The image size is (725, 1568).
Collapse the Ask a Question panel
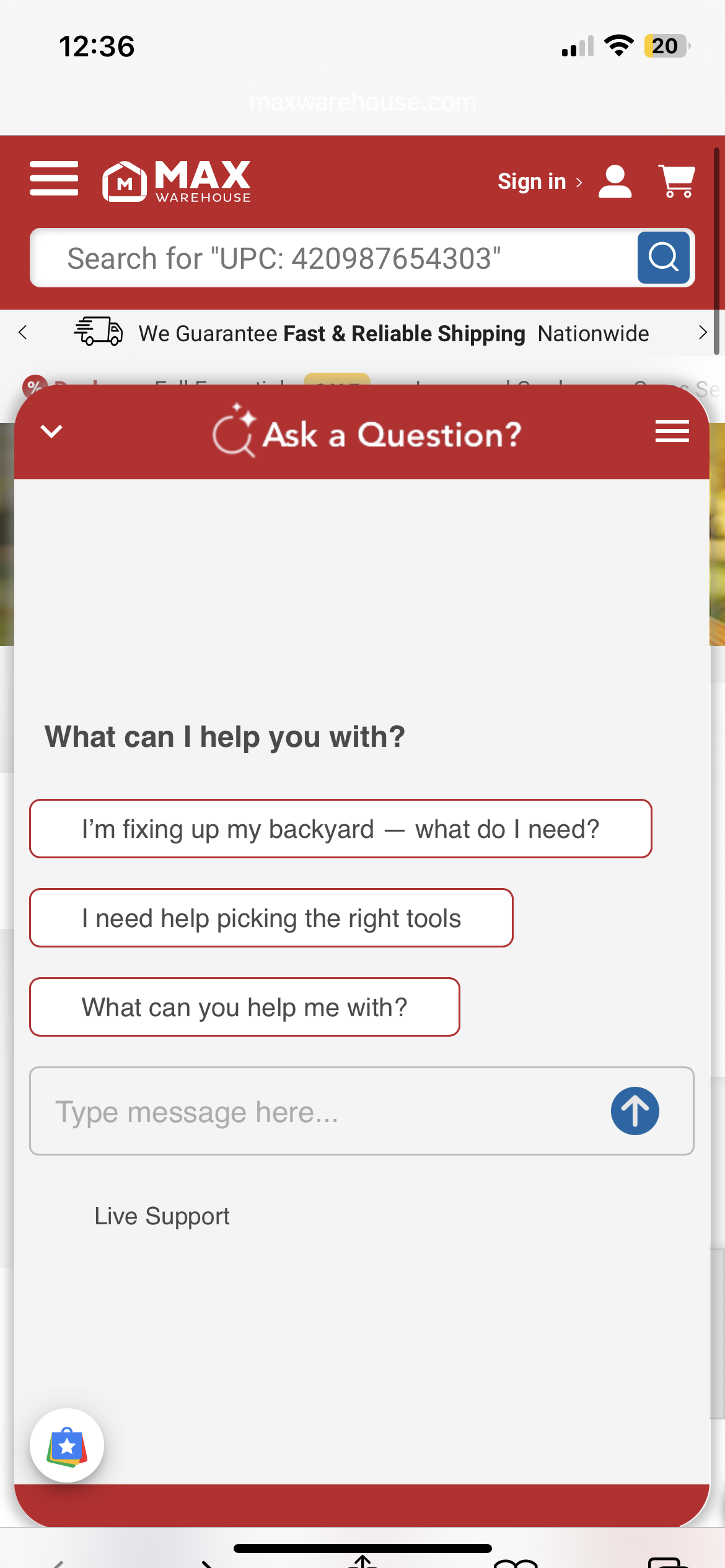(x=51, y=431)
